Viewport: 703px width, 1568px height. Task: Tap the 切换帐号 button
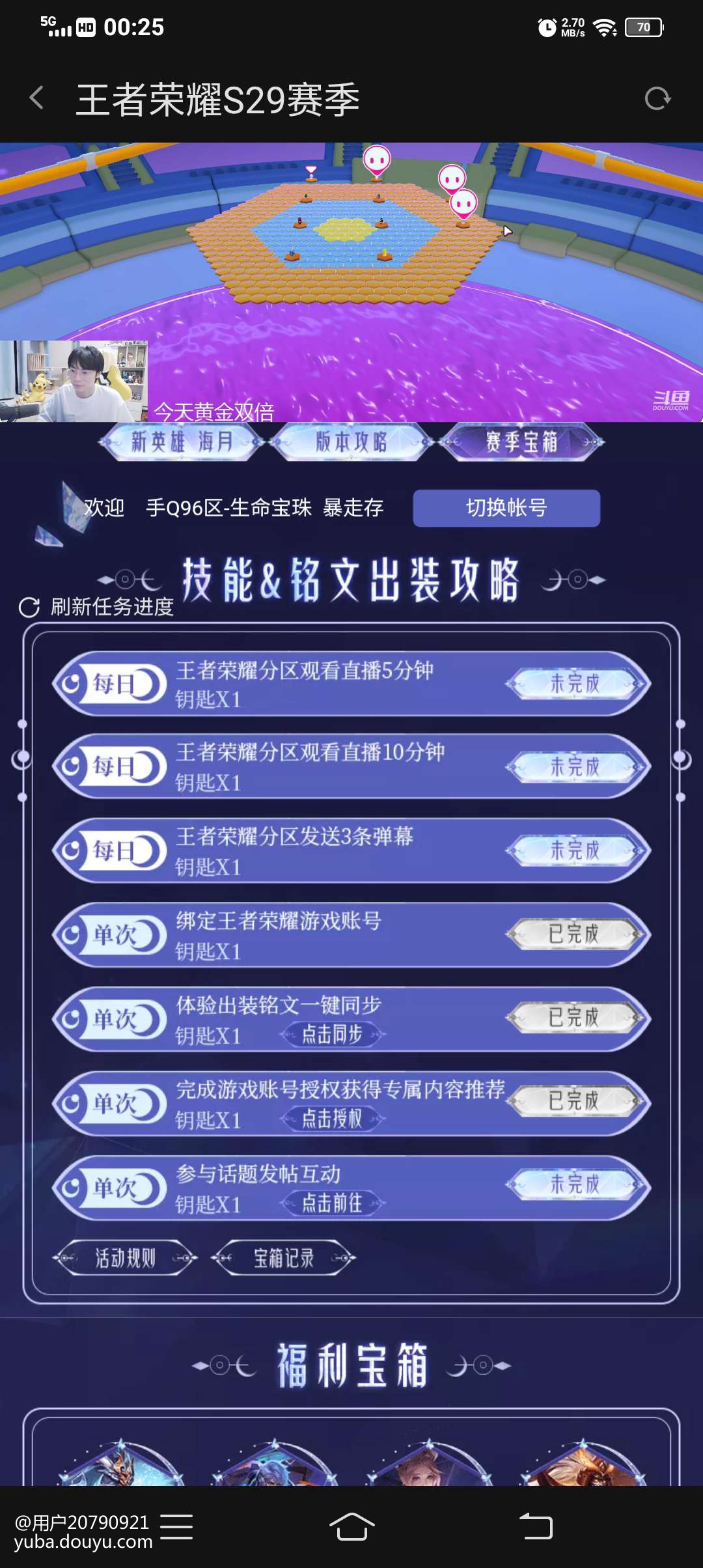point(506,508)
